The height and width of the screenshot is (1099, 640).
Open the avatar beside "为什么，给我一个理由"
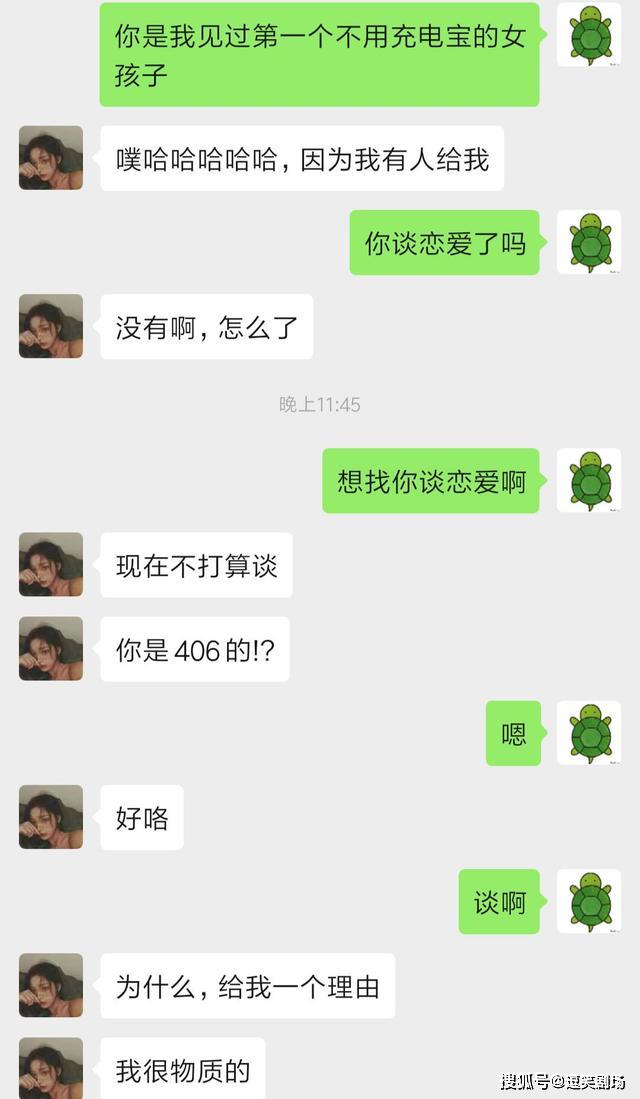[x=51, y=985]
